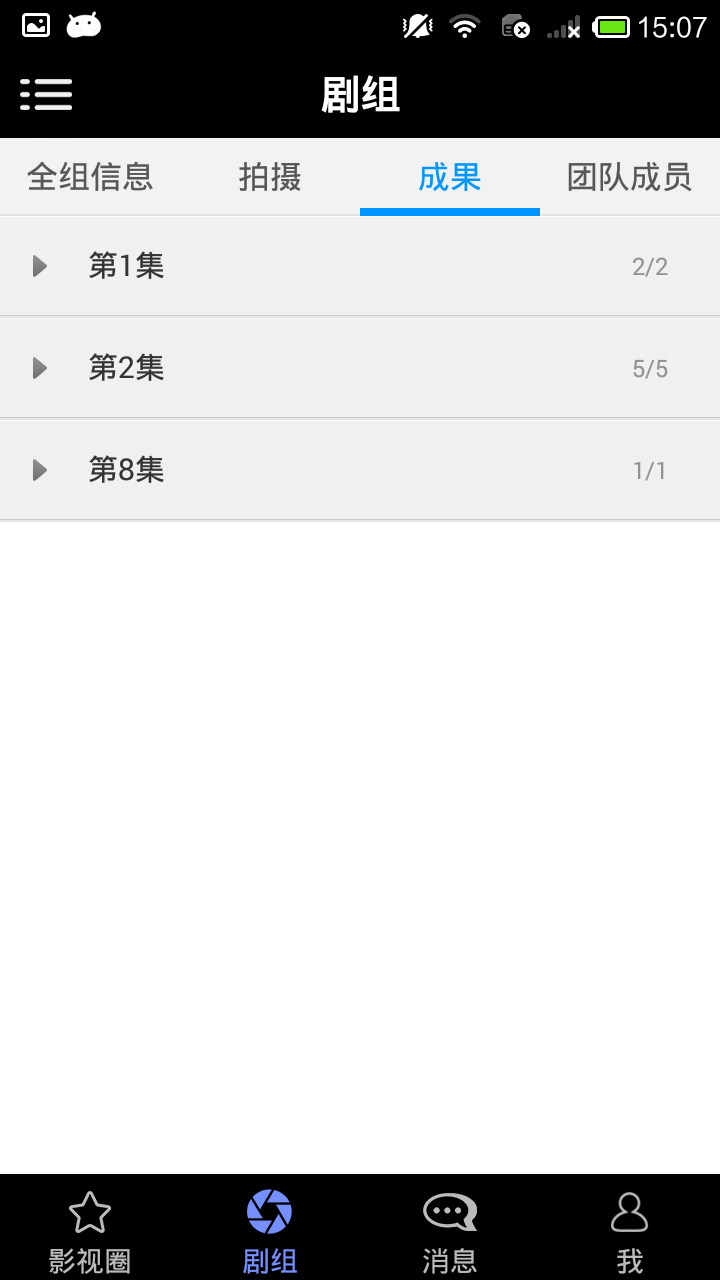The image size is (720, 1280).
Task: Open the 消息 messages tab
Action: coord(450,1230)
